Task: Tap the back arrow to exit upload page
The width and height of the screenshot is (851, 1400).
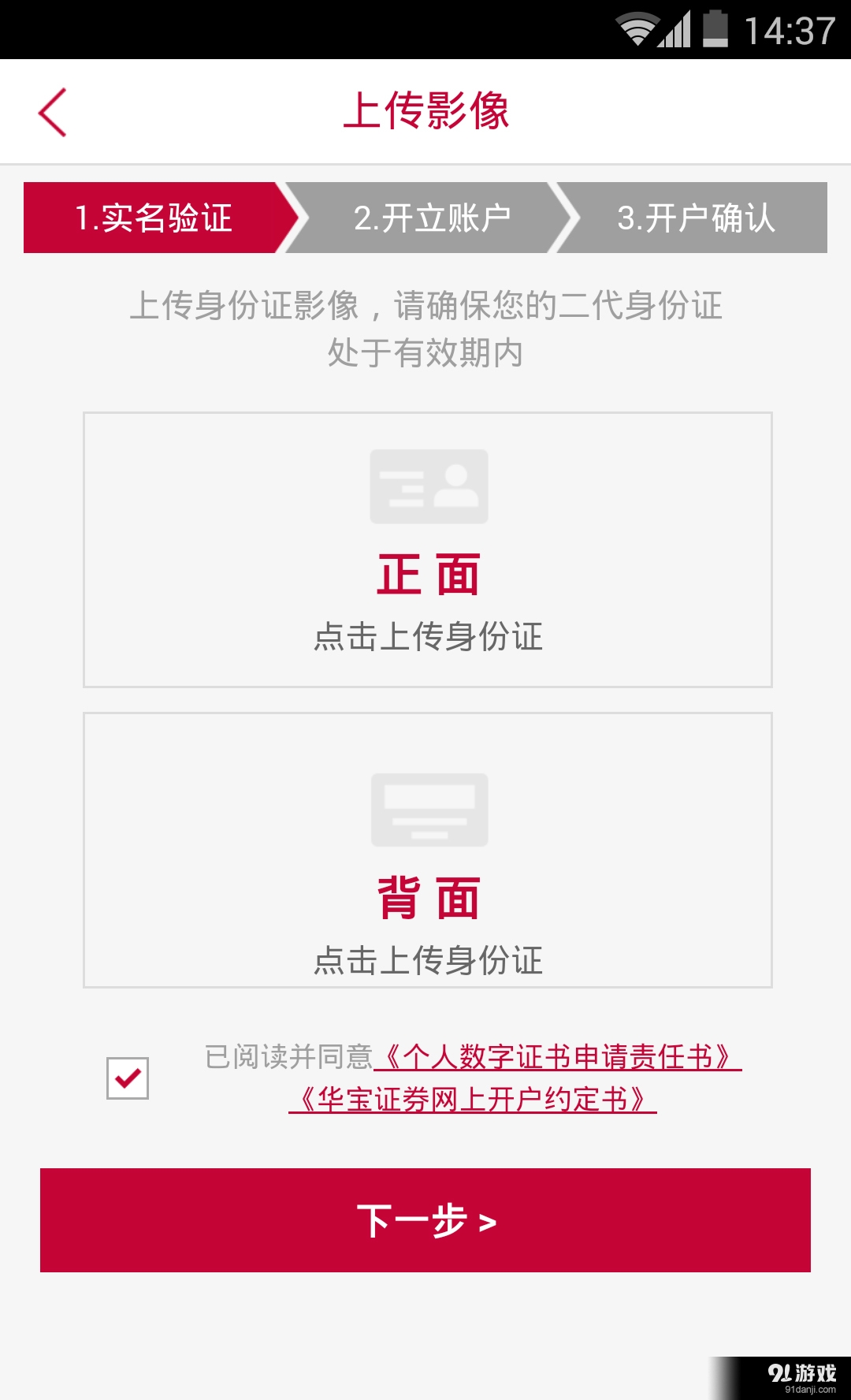Action: [51, 111]
